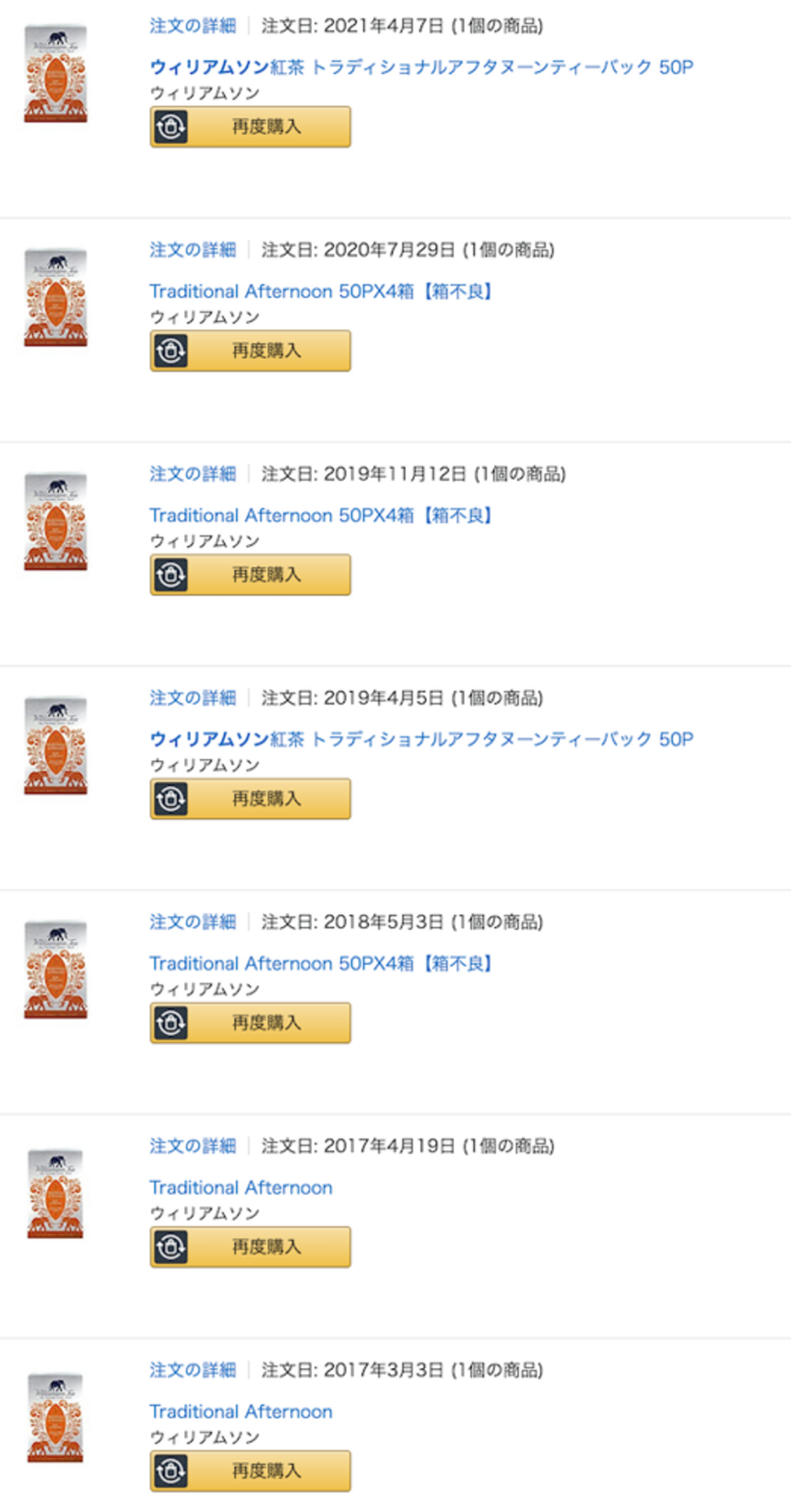
Task: Select 再度購入 for the 2017年3月3日 order
Action: coord(250,1471)
